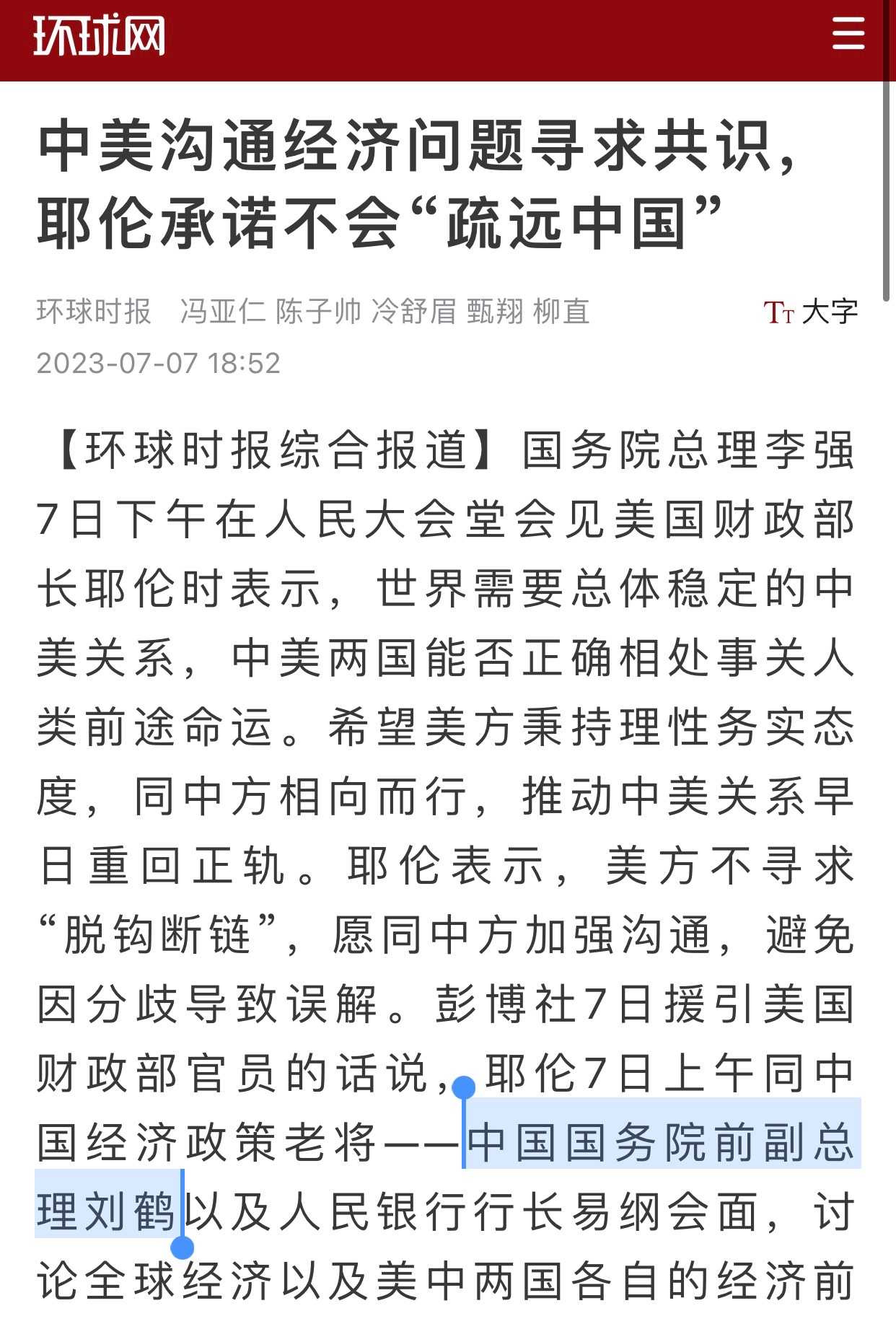Open the hamburger menu
The height and width of the screenshot is (1329, 896).
pyautogui.click(x=848, y=35)
